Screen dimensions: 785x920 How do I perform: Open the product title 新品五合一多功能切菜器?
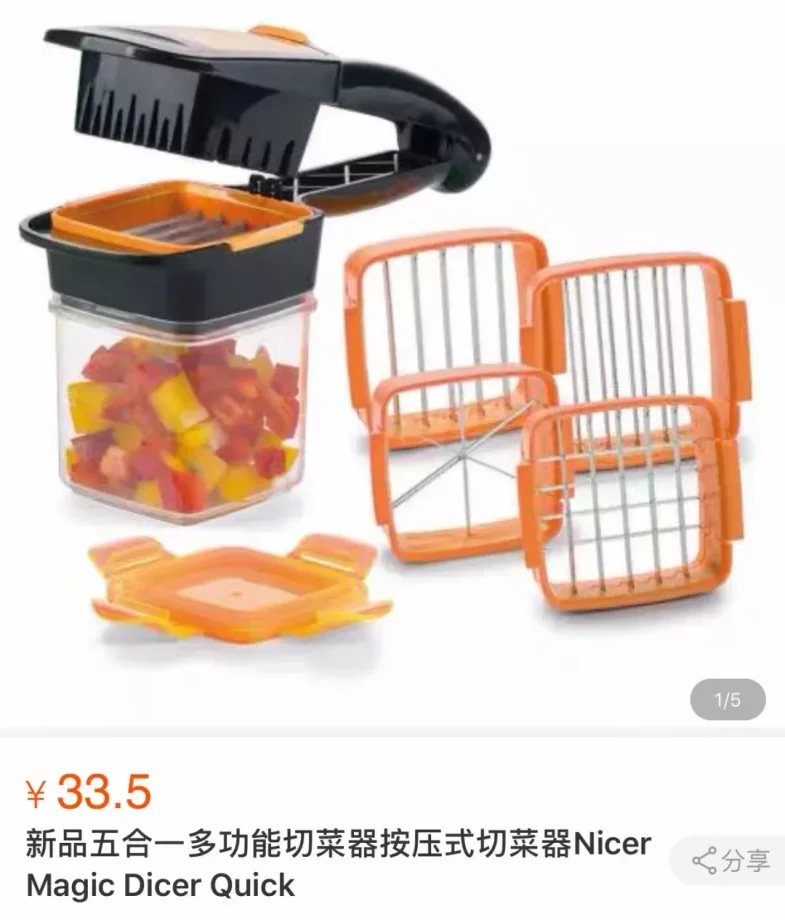point(200,843)
